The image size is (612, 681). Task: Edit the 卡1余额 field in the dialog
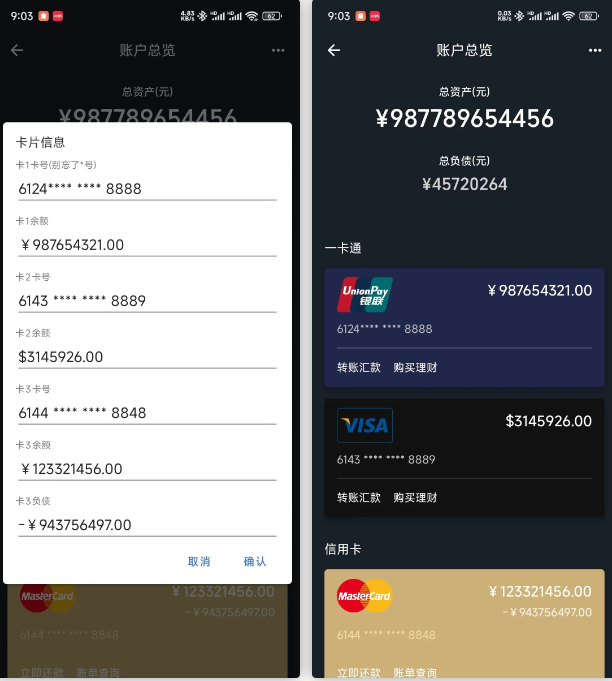146,244
